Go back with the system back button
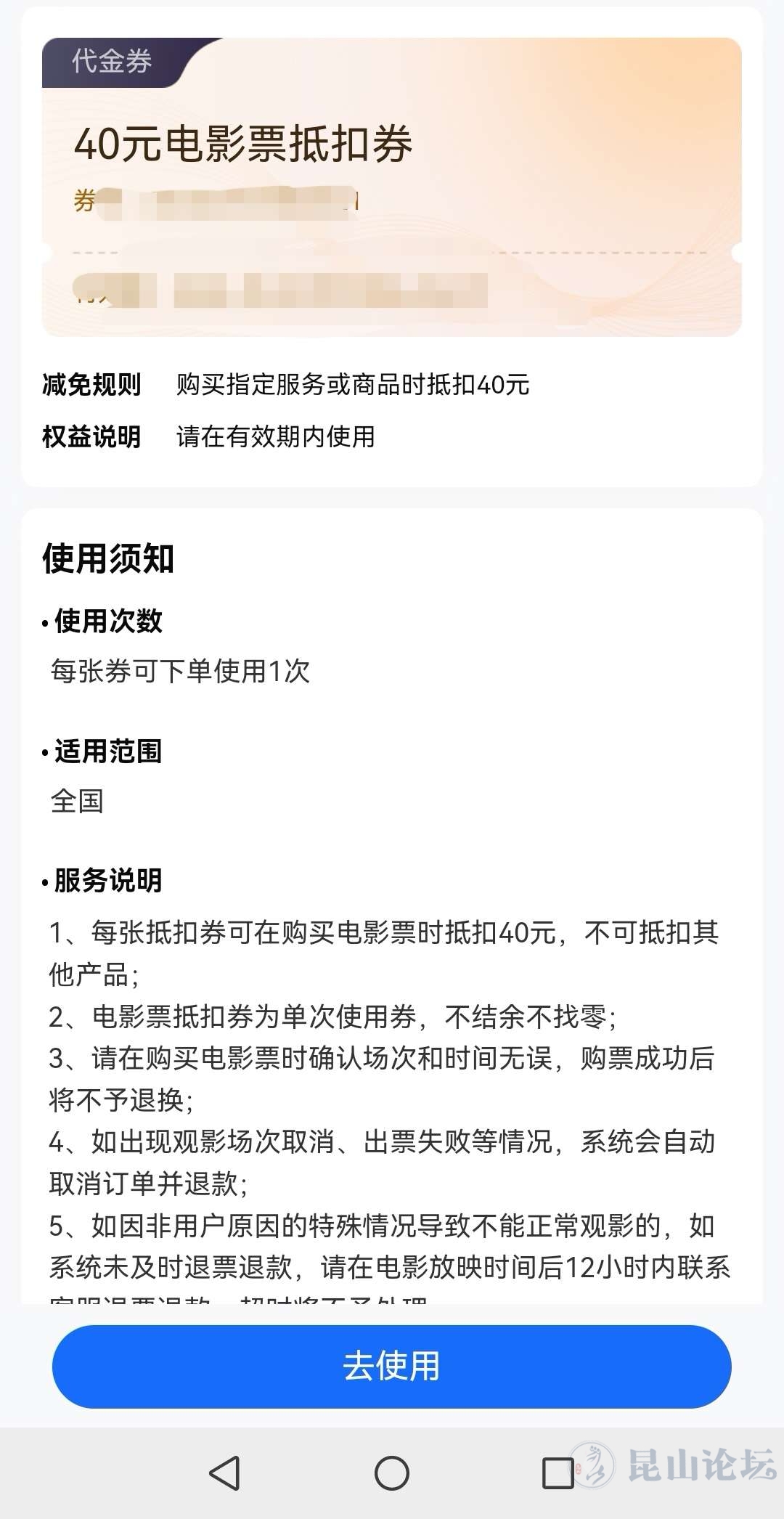784x1519 pixels. point(224,1473)
